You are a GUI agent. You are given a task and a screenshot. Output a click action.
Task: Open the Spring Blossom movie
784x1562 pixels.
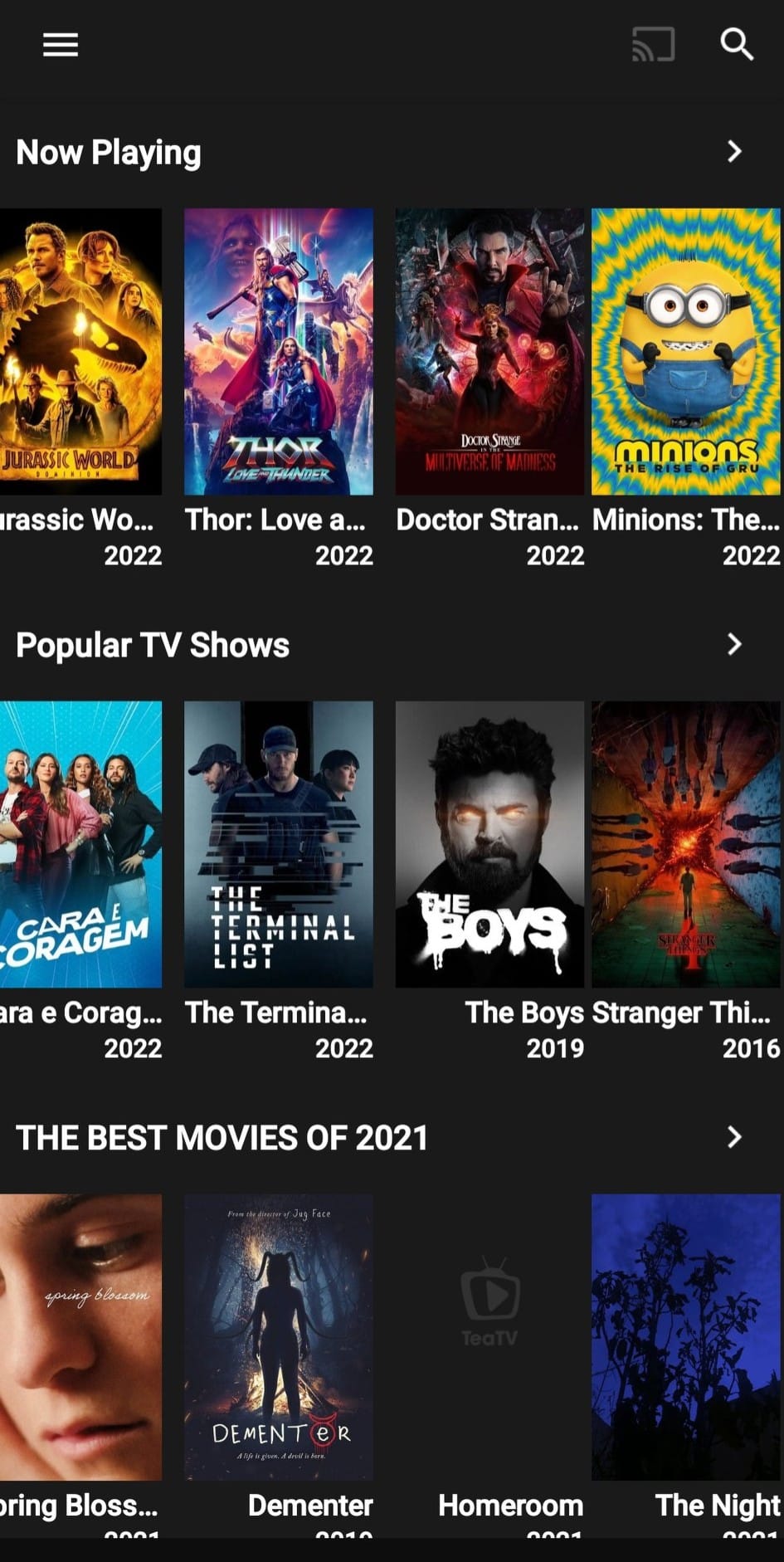(x=80, y=1336)
